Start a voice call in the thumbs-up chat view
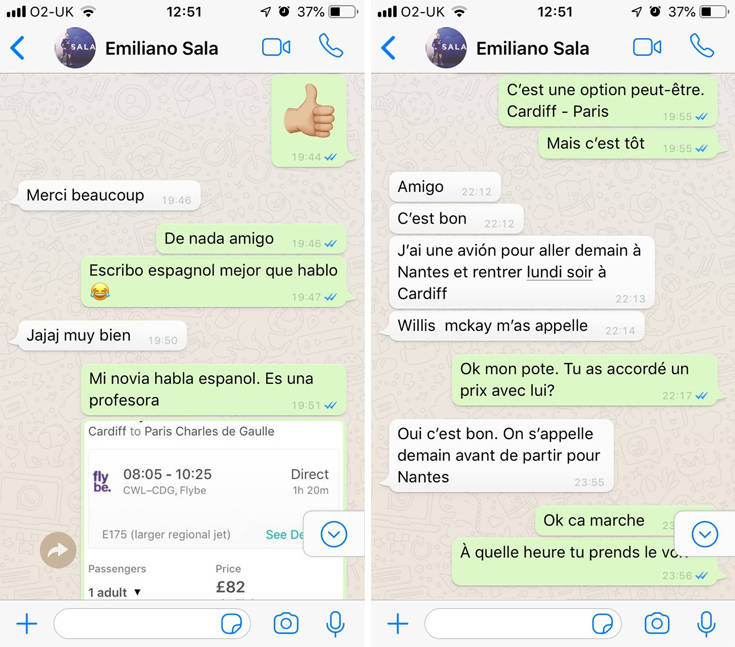735x647 pixels. pos(331,46)
